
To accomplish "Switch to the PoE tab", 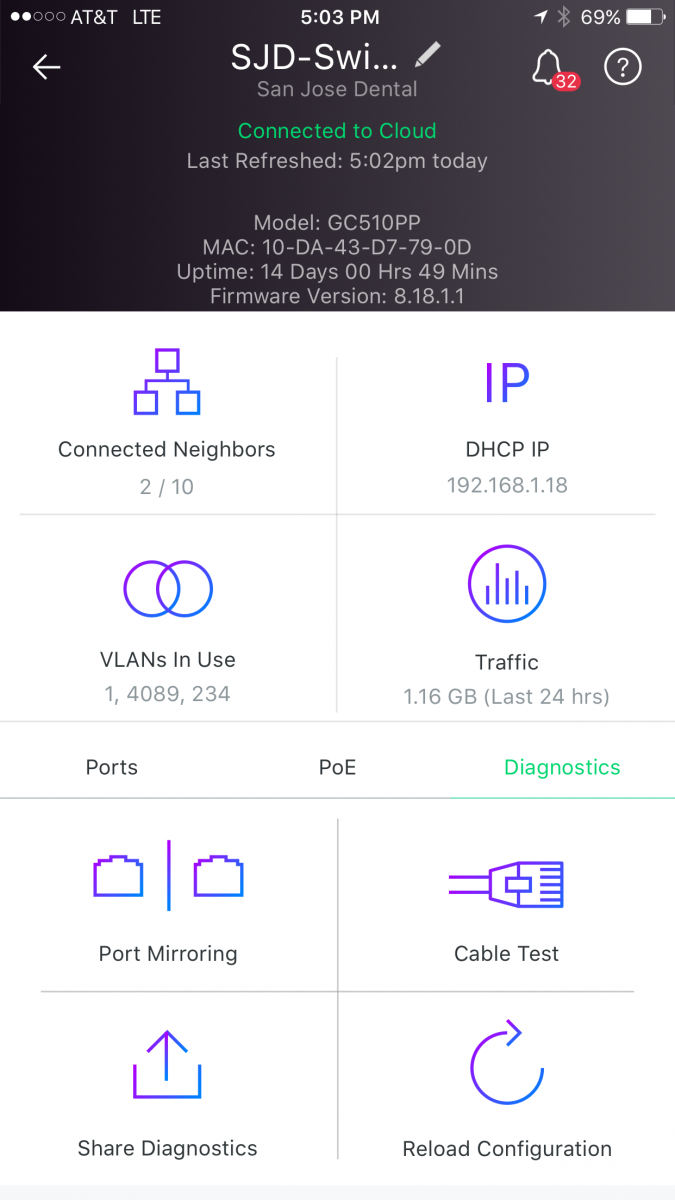I will pos(337,767).
